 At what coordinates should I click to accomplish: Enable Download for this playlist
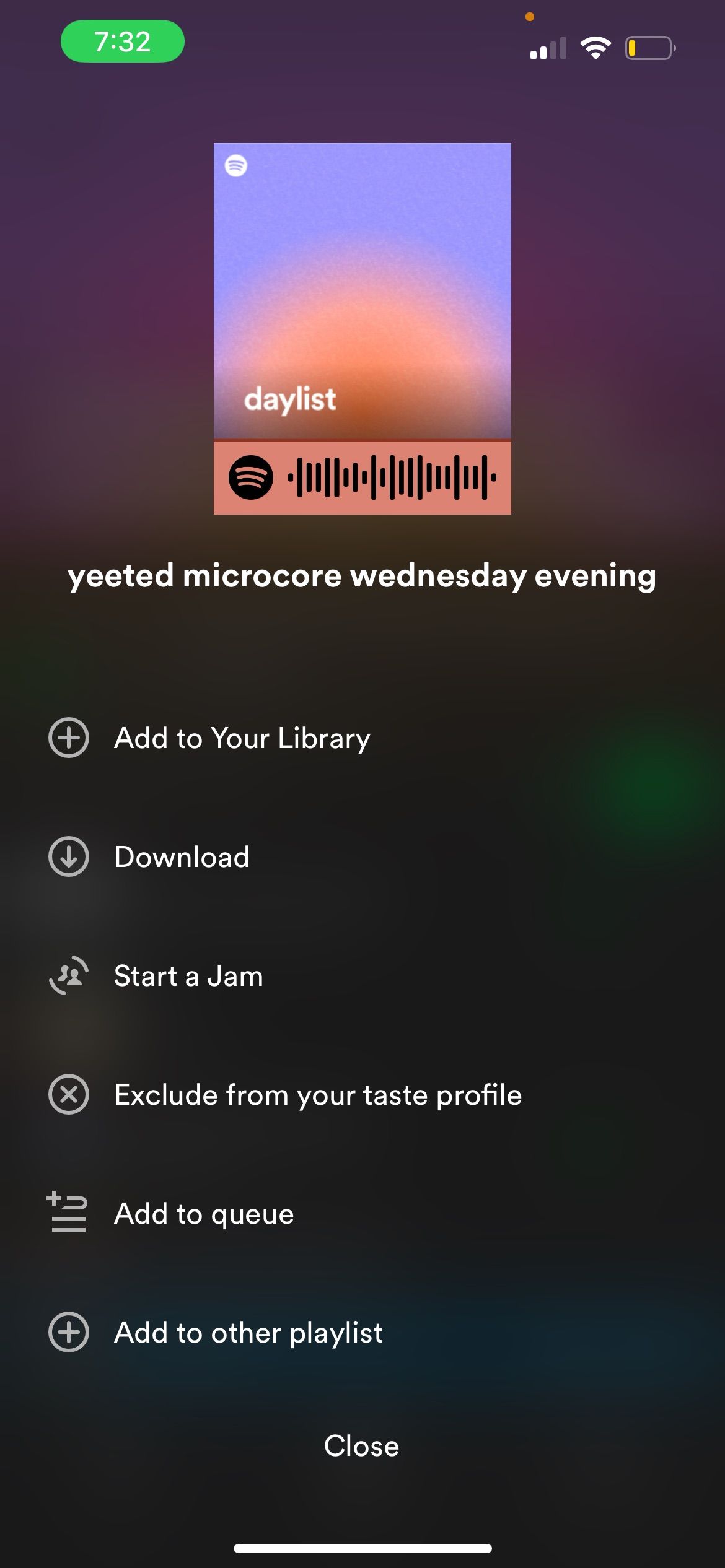[x=182, y=857]
